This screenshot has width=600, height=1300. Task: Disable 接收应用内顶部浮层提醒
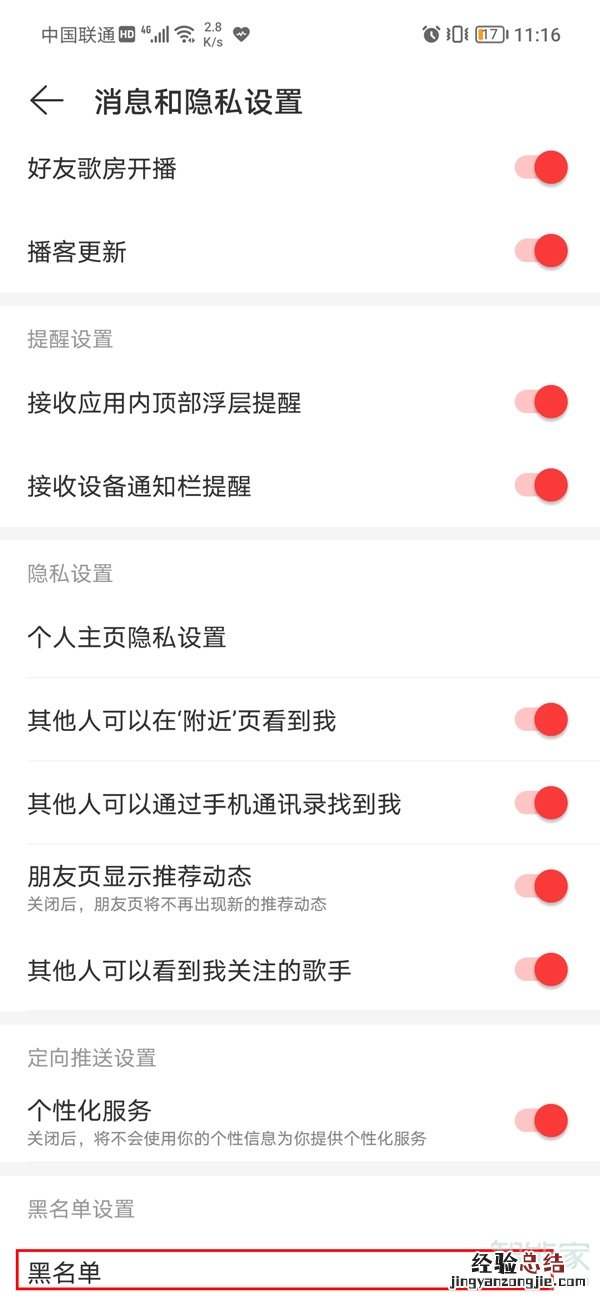point(541,403)
